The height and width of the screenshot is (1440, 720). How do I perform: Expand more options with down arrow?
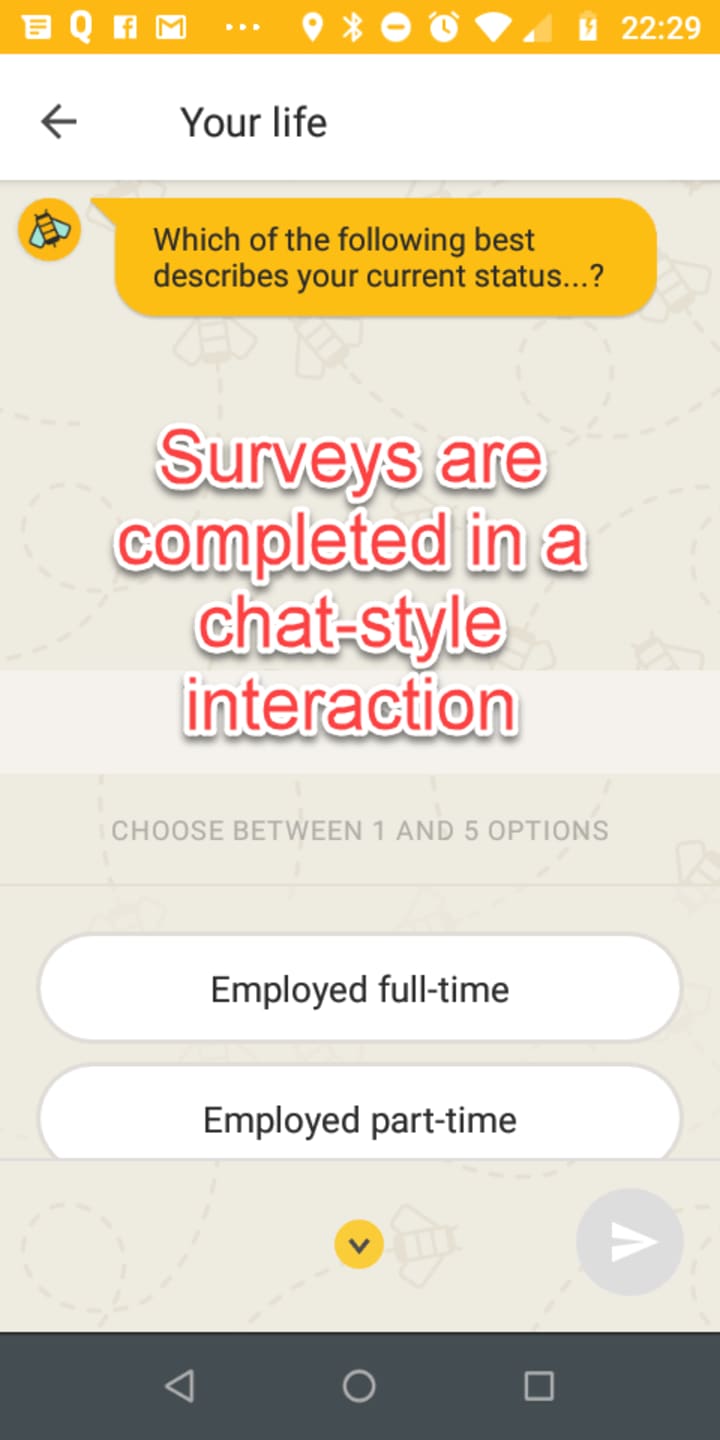coord(359,1245)
